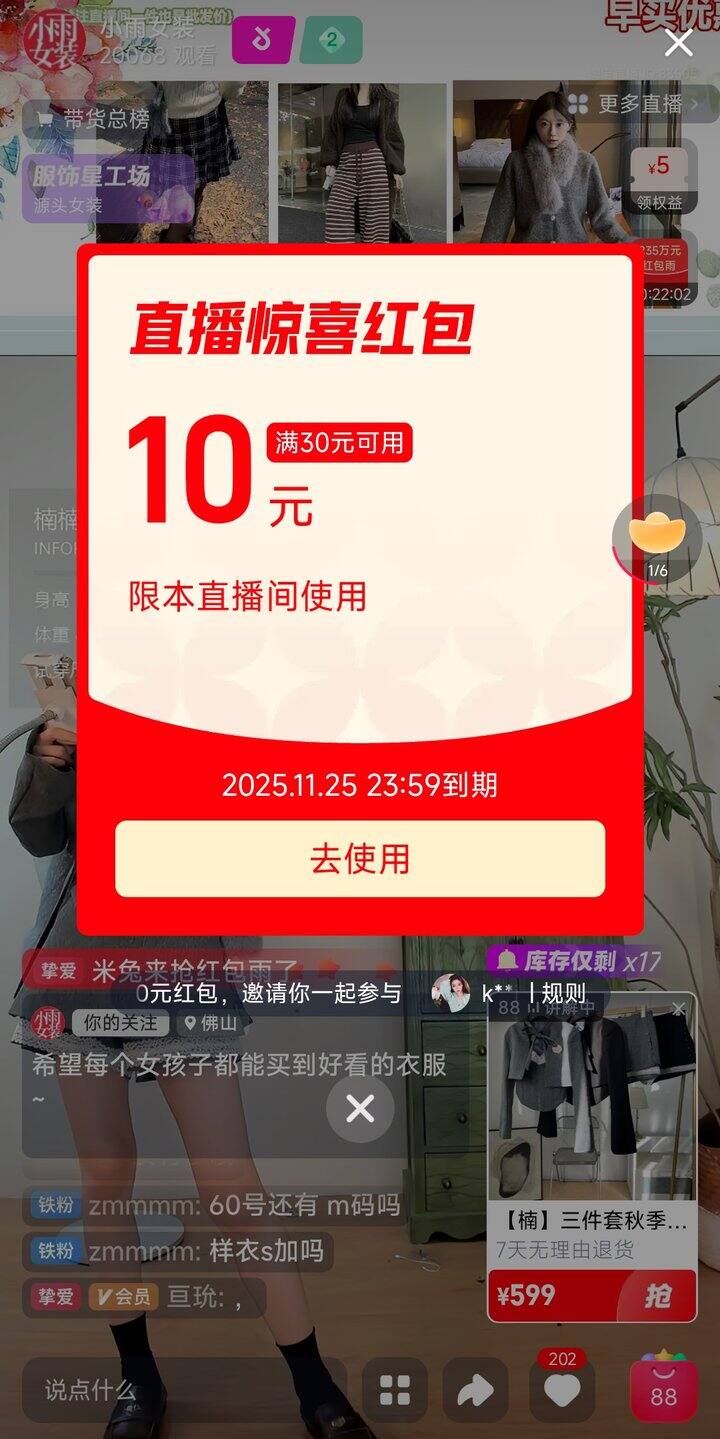Open the 服饰星工场 banner
The image size is (720, 1439).
point(108,188)
